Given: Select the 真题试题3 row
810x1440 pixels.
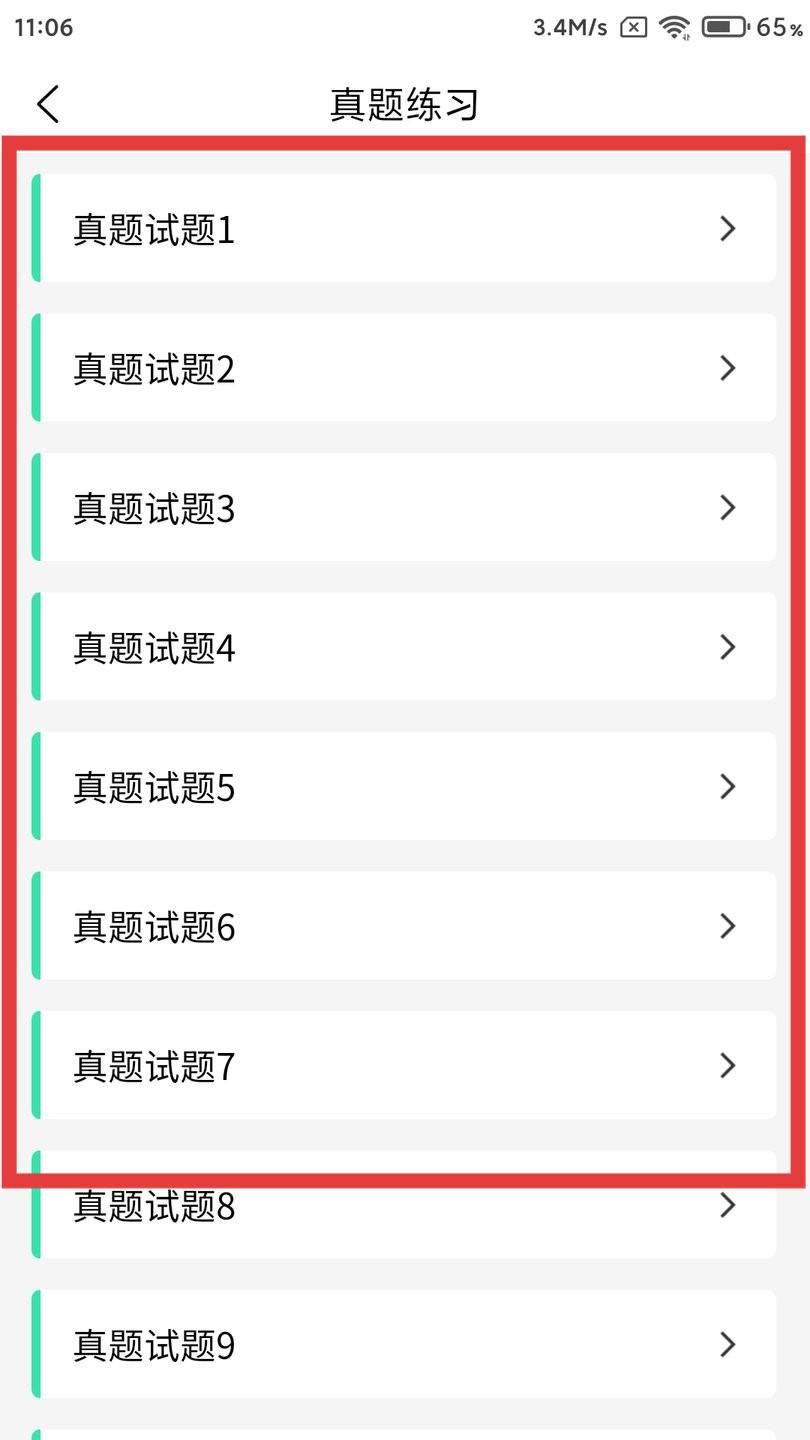Looking at the screenshot, I should point(404,507).
